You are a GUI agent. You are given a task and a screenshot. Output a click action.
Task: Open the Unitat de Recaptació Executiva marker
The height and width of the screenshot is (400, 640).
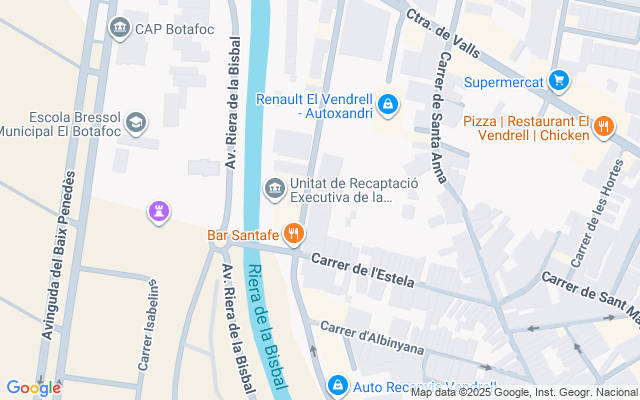pos(274,189)
